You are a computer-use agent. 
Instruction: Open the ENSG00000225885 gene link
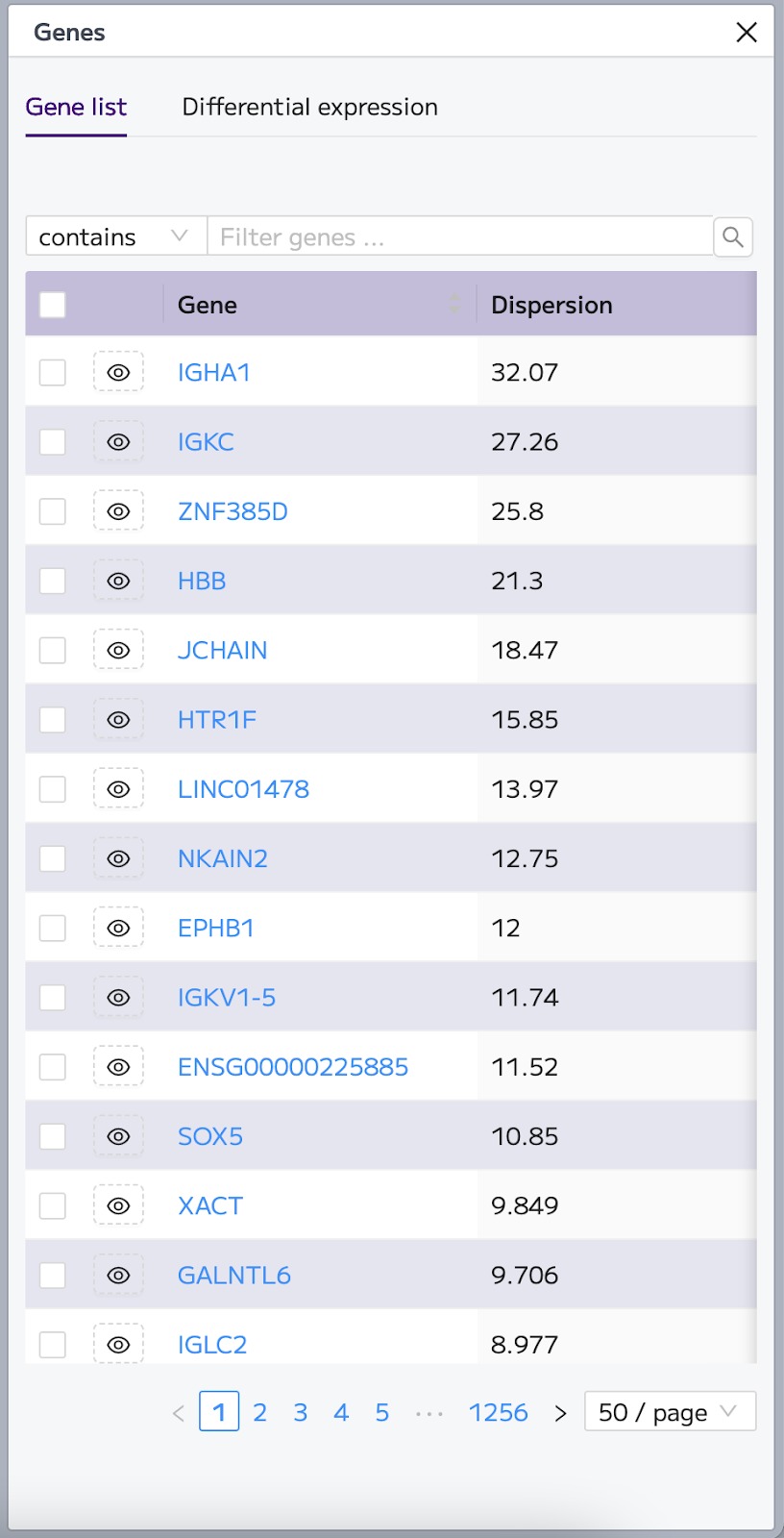point(293,1067)
